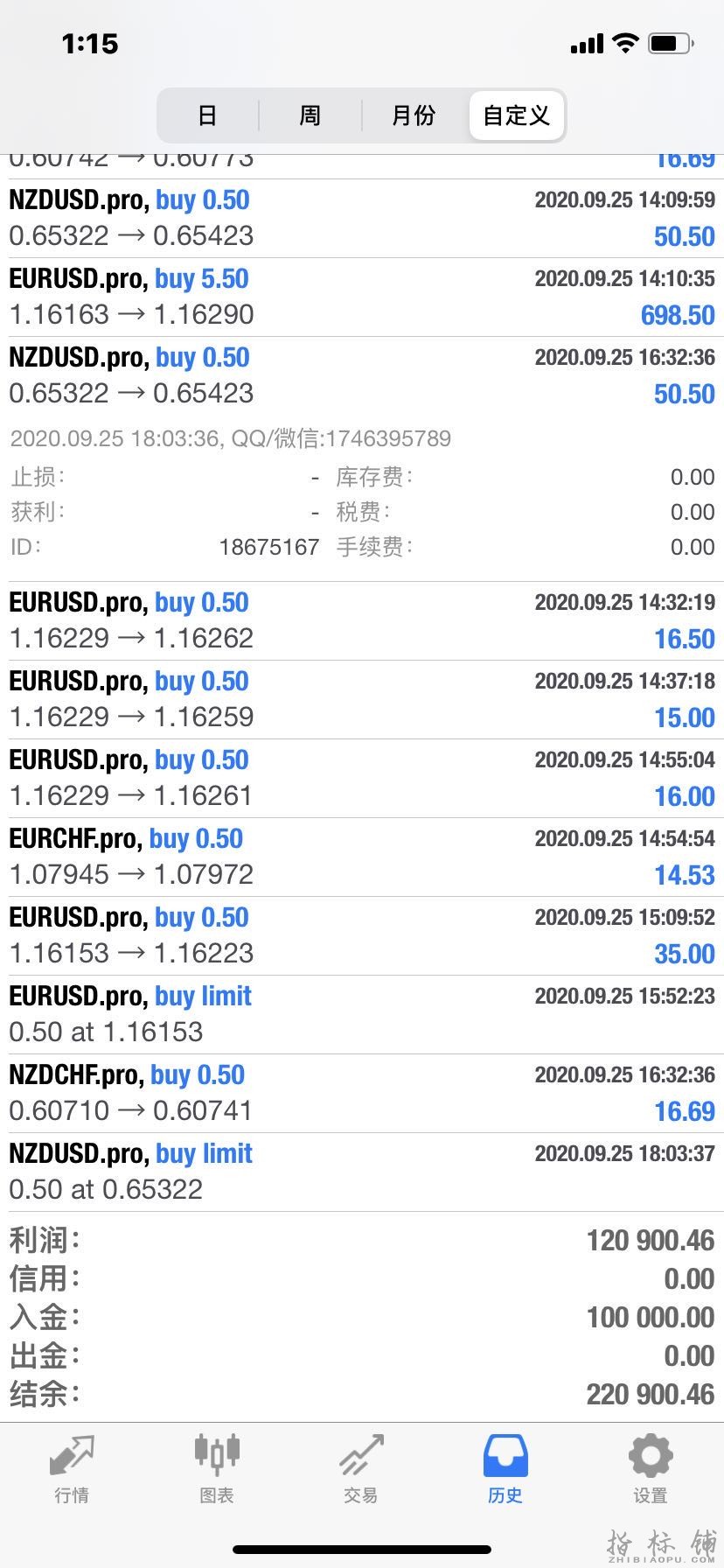This screenshot has height=1568, width=724.
Task: Expand the EURUSD.pro trade with 35.00 profit
Action: pos(362,936)
